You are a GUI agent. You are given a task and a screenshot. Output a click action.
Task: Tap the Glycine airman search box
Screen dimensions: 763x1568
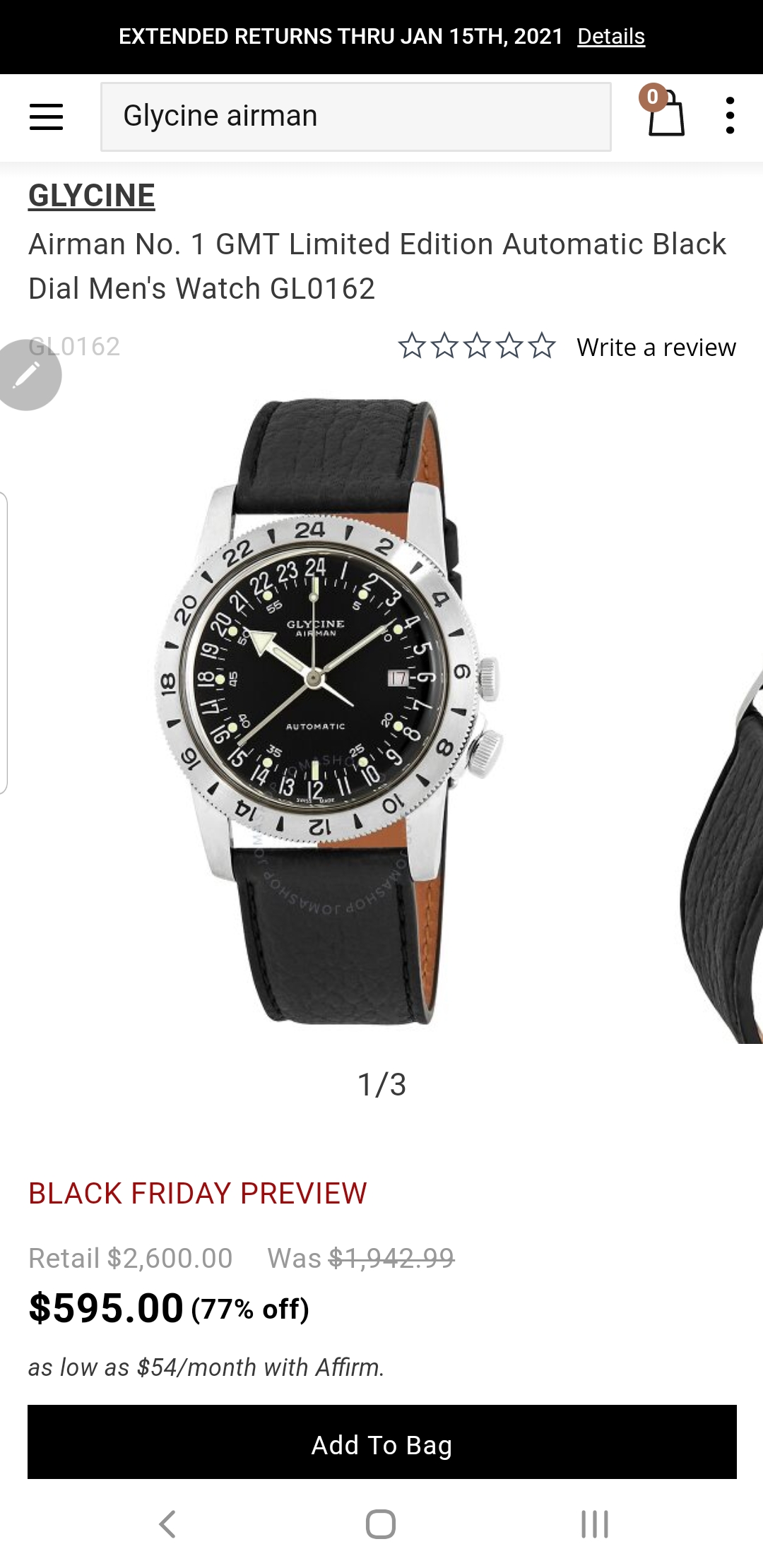coord(355,117)
